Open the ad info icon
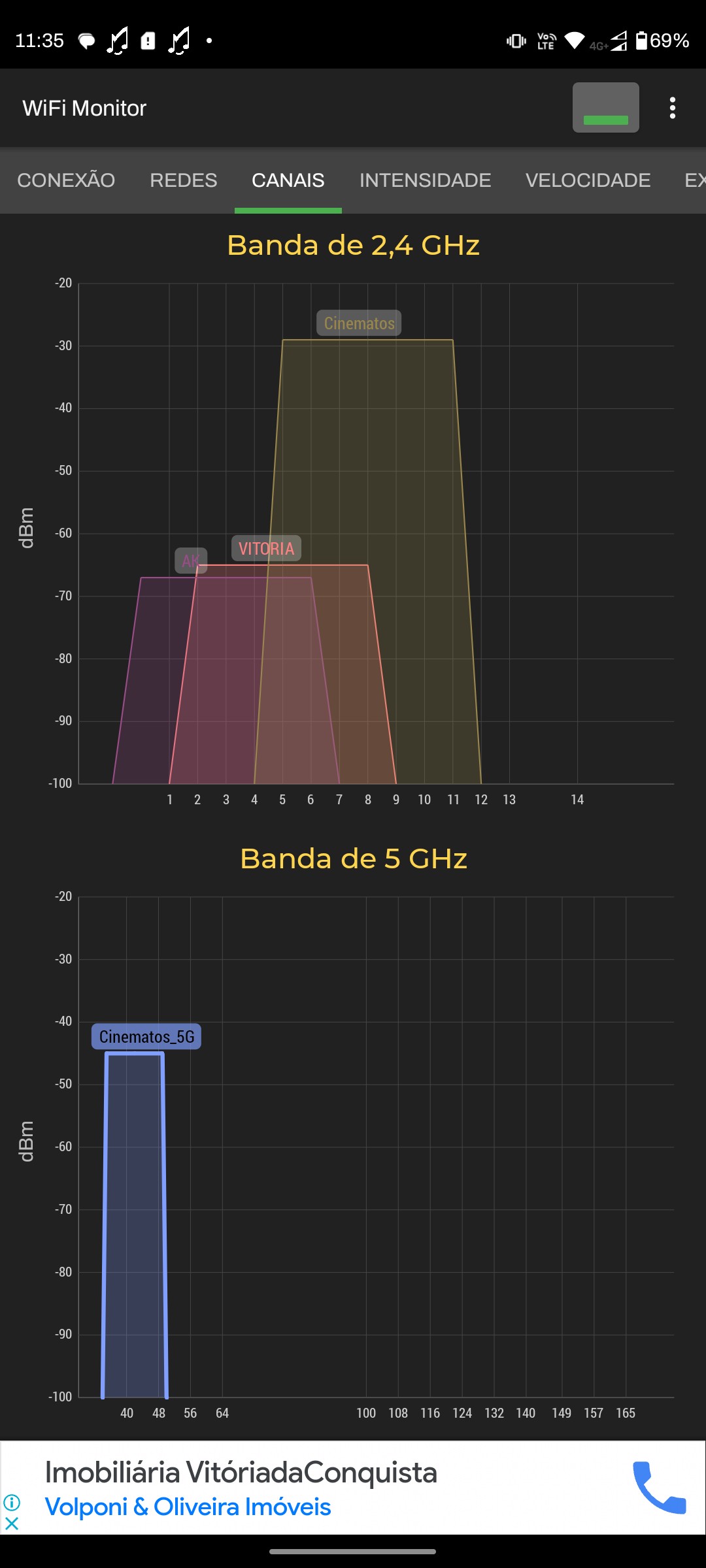This screenshot has height=1568, width=706. coord(12,1502)
